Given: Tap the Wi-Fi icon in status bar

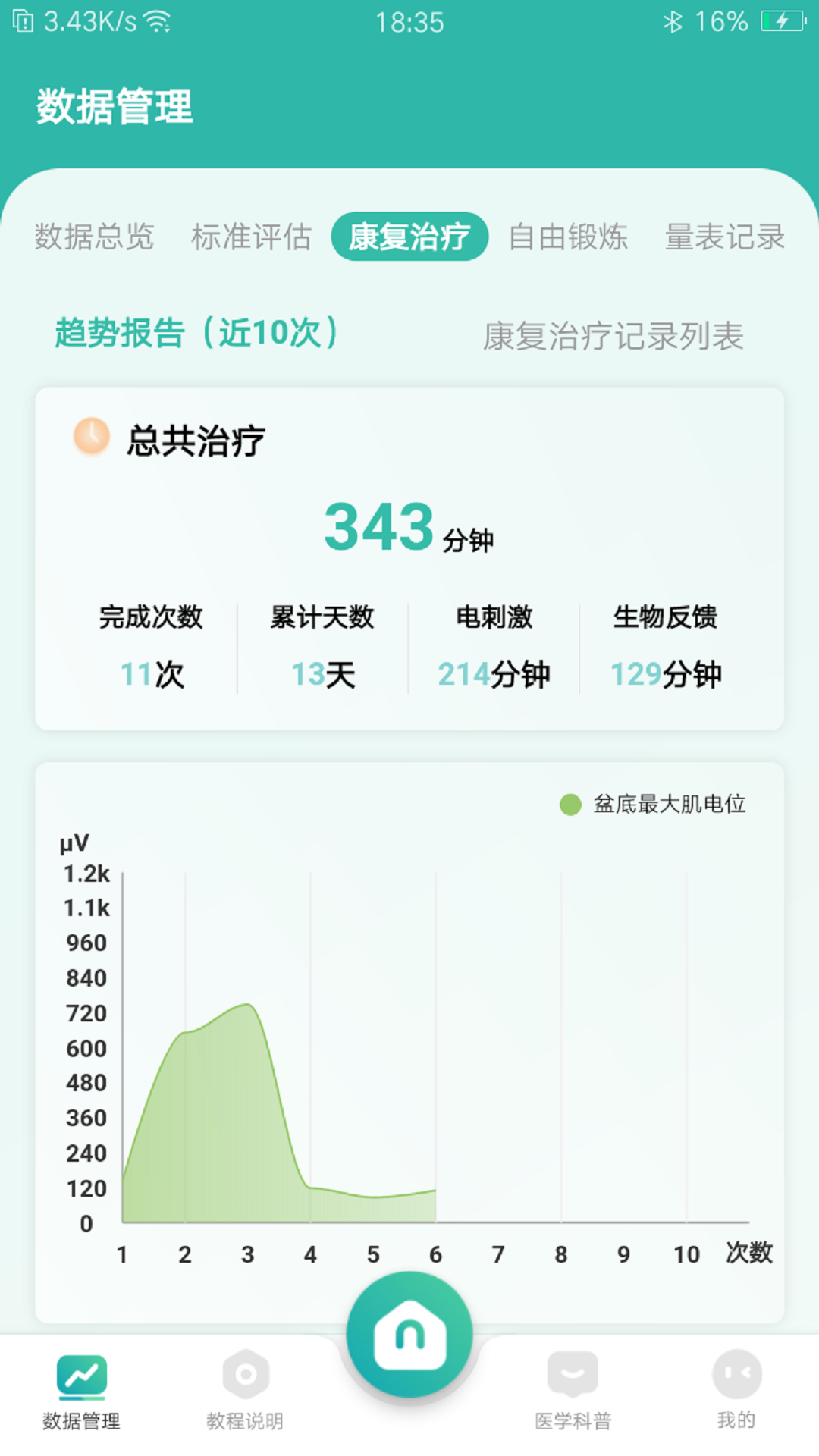Looking at the screenshot, I should pos(158,20).
